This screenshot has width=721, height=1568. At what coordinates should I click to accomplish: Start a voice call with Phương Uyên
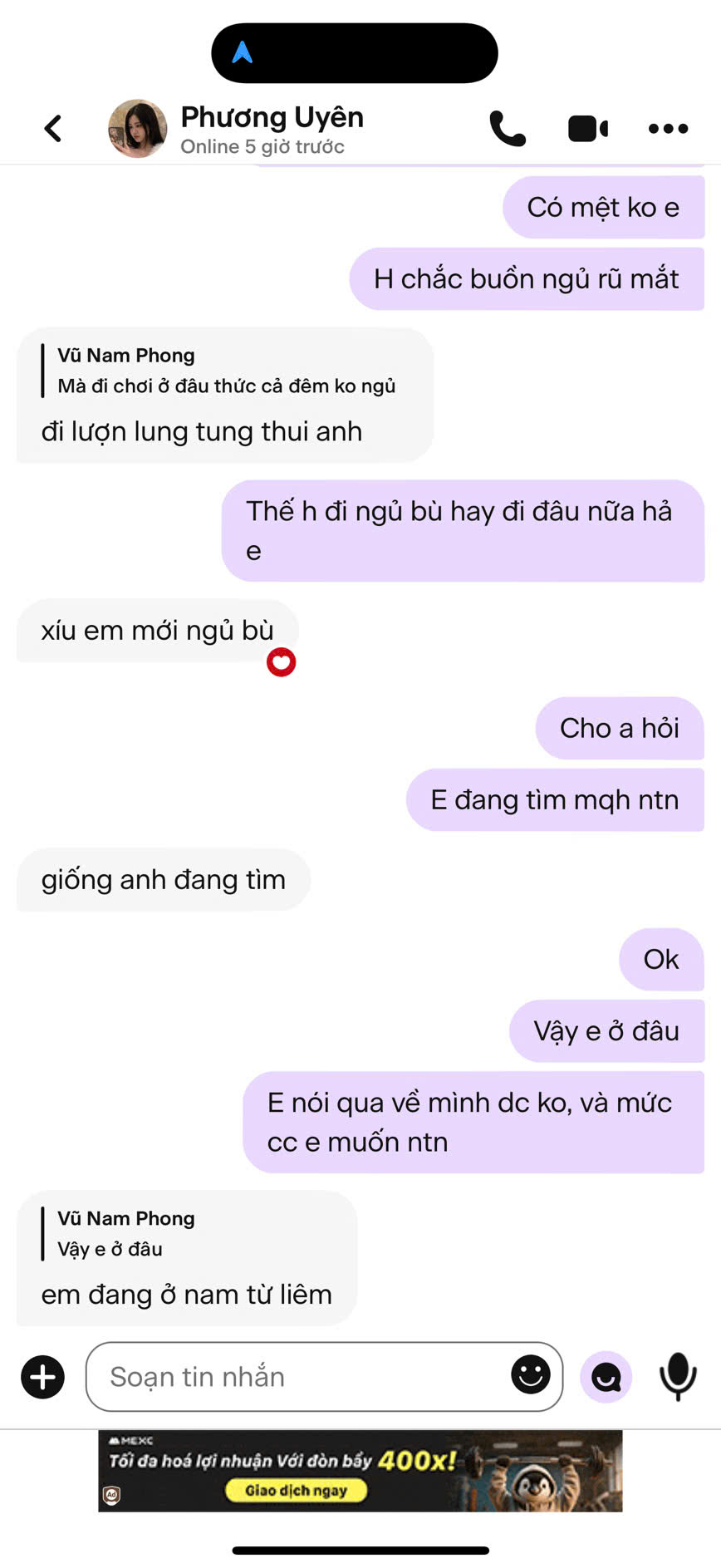tap(508, 129)
